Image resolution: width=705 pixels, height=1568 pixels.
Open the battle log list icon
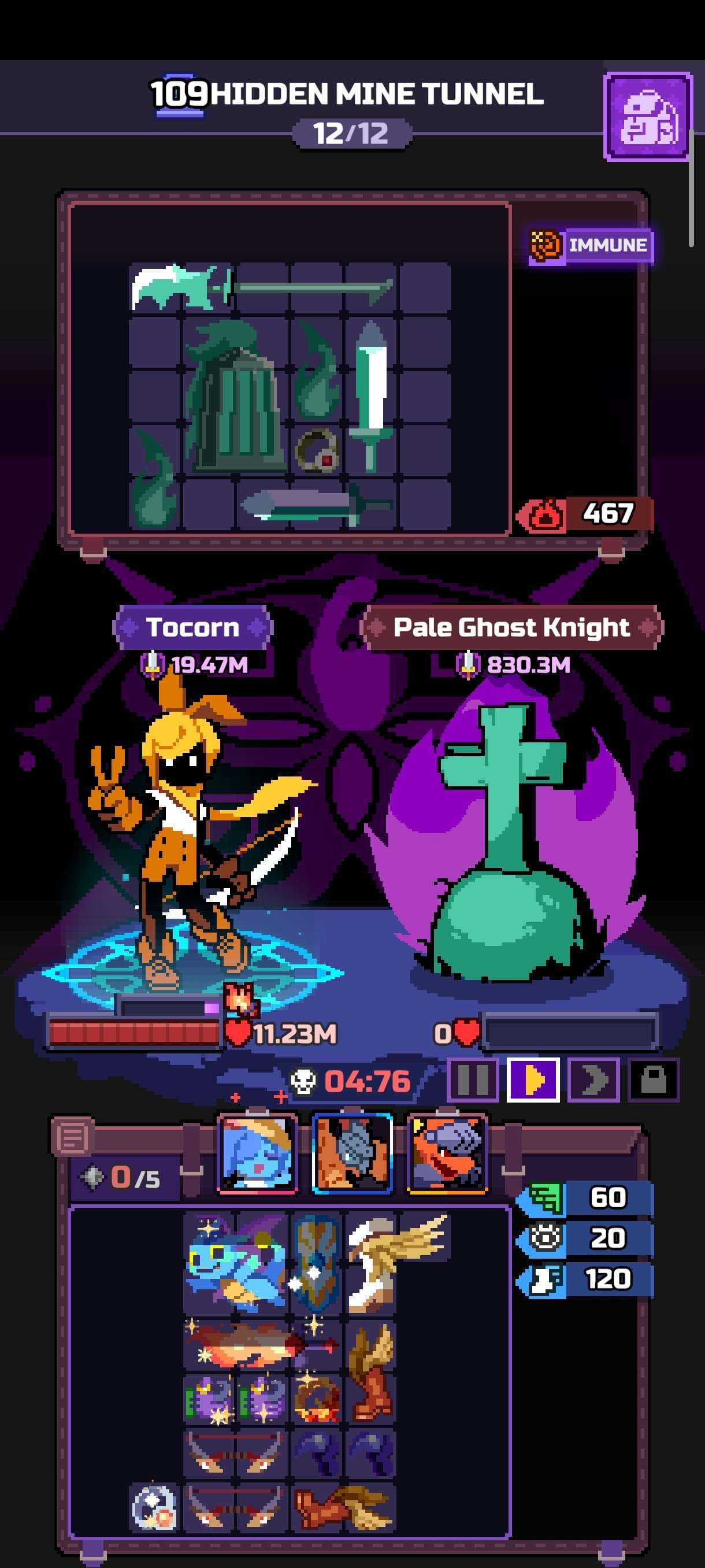click(x=72, y=1137)
